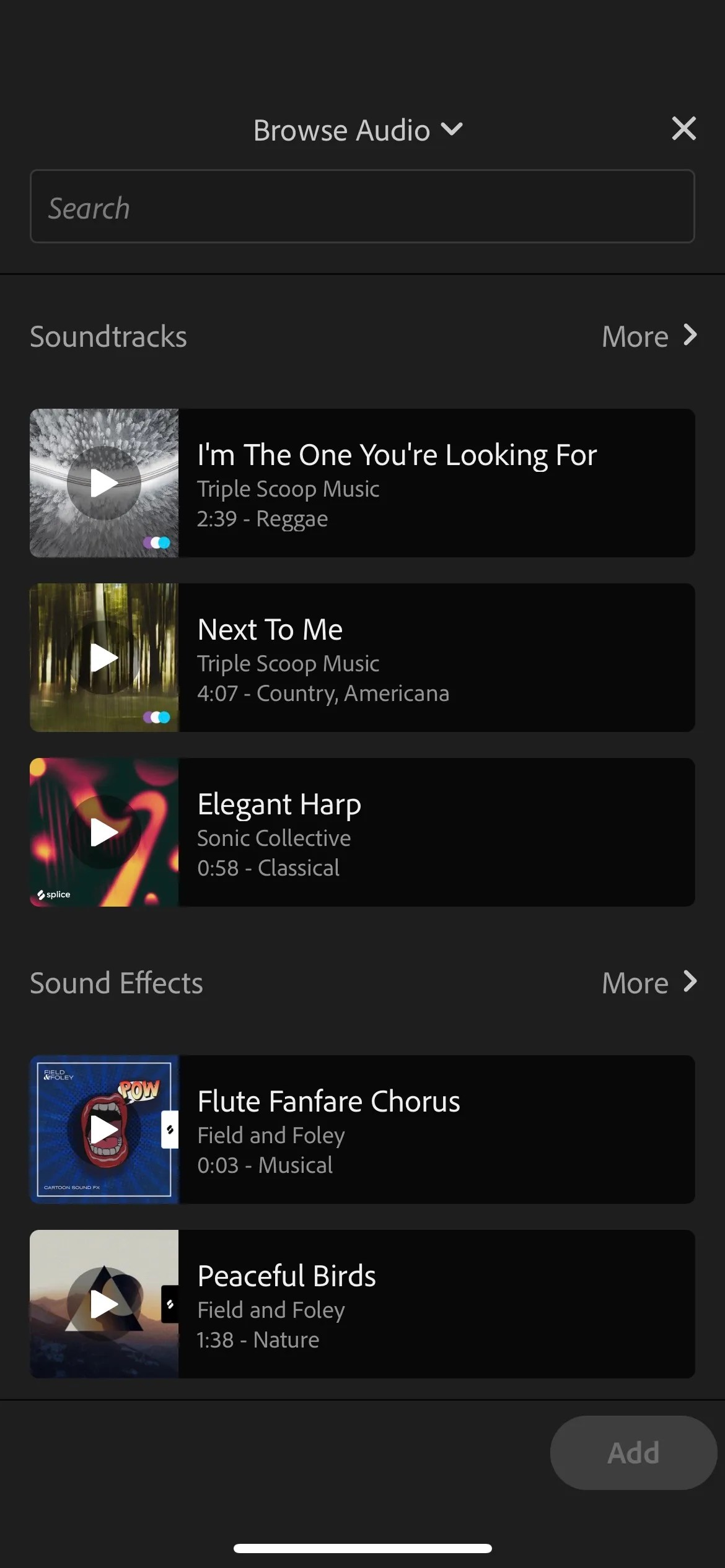Choose the Peaceful Birds sound effect
725x1568 pixels.
(x=436, y=1304)
